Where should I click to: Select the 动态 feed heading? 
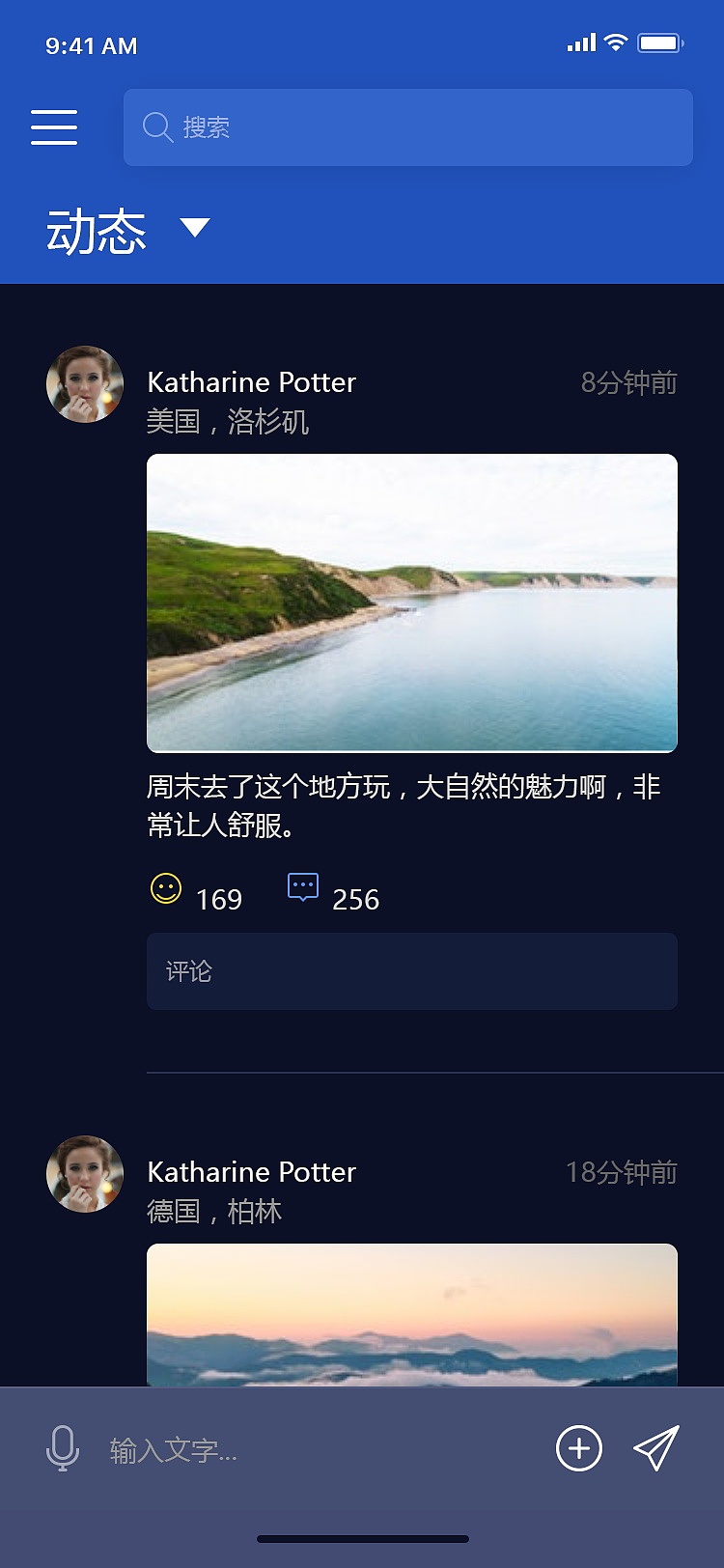pos(96,229)
